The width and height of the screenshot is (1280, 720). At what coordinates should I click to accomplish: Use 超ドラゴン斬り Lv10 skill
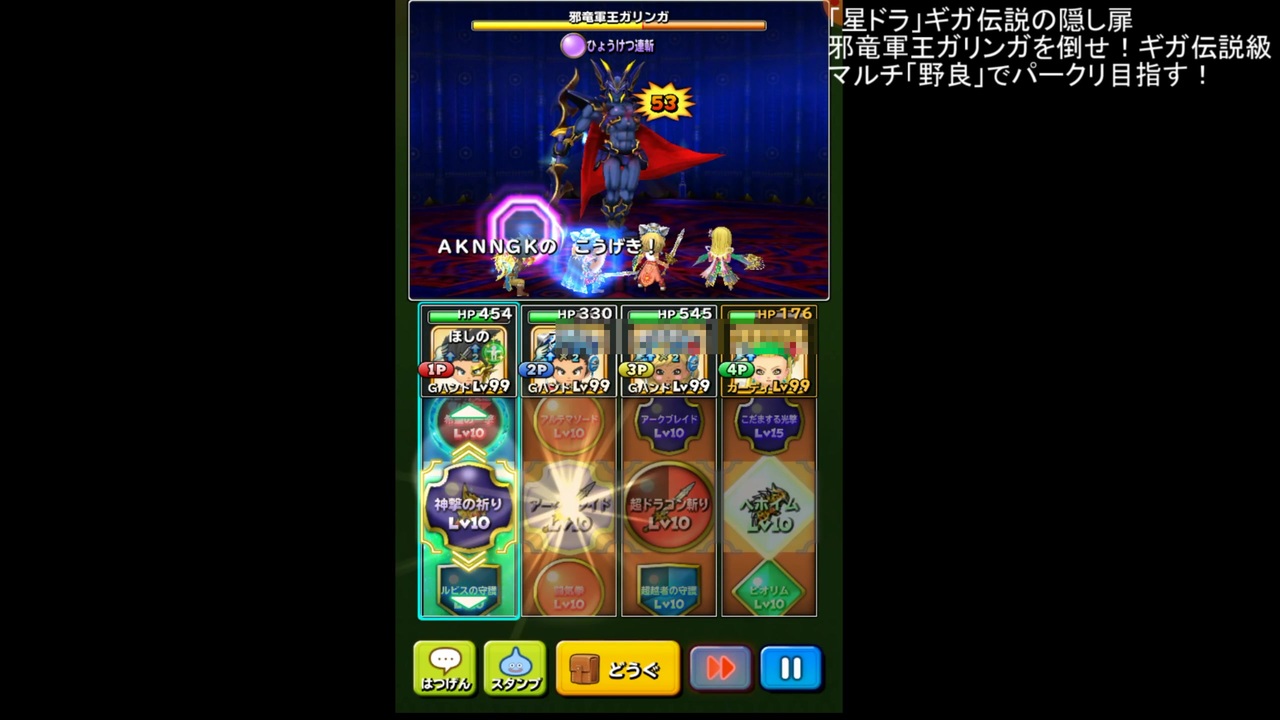pyautogui.click(x=669, y=510)
